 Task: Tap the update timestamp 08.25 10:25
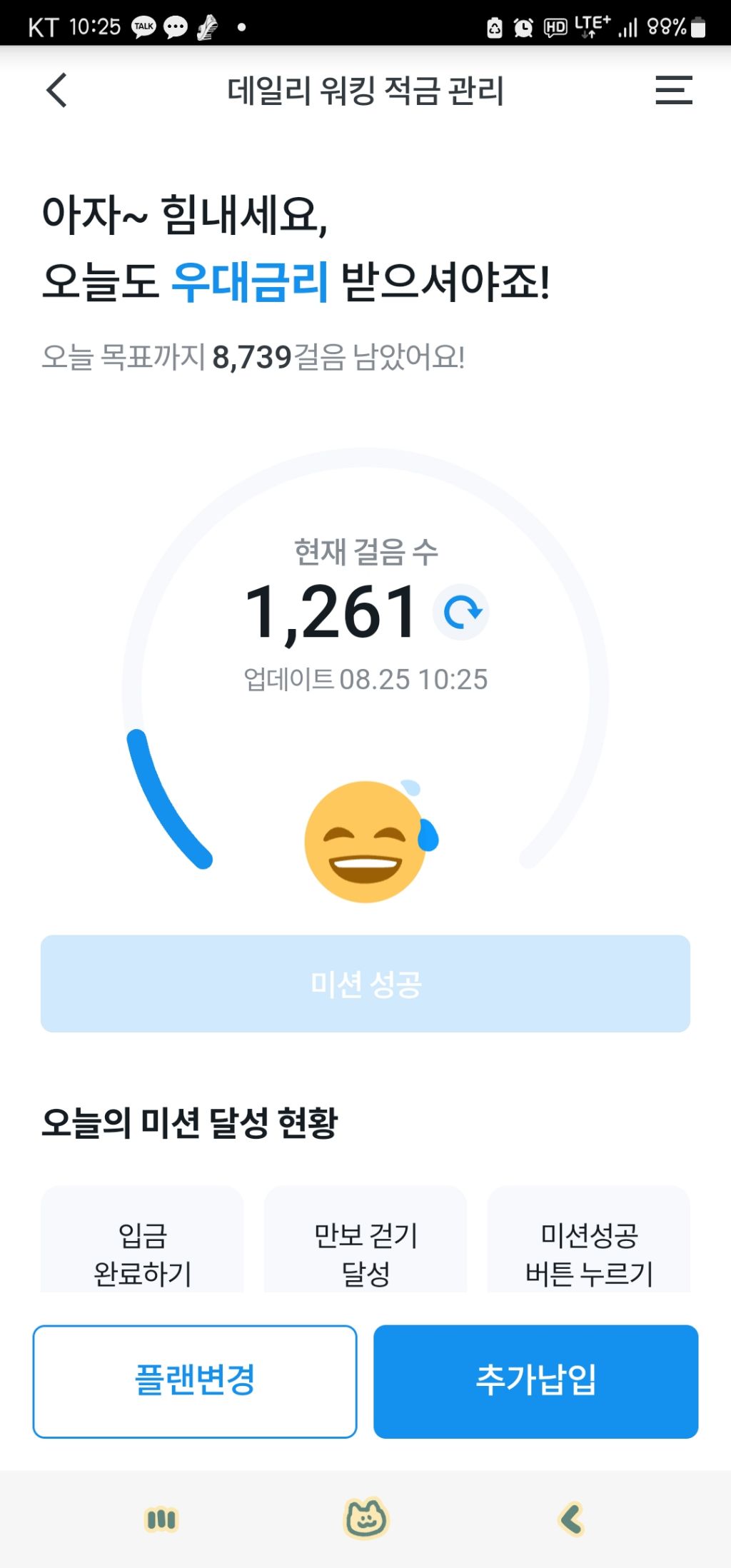tap(365, 680)
